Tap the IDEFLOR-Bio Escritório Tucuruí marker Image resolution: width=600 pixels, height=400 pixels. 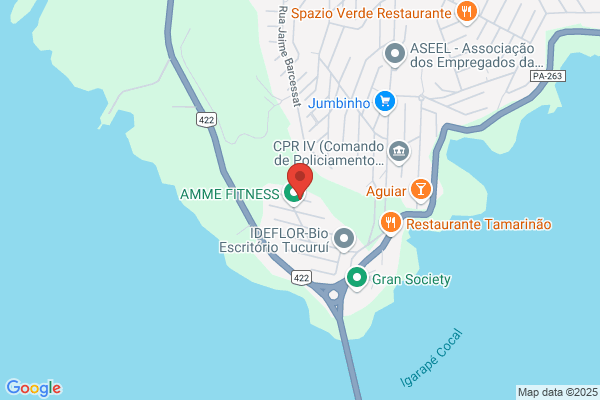(344, 240)
